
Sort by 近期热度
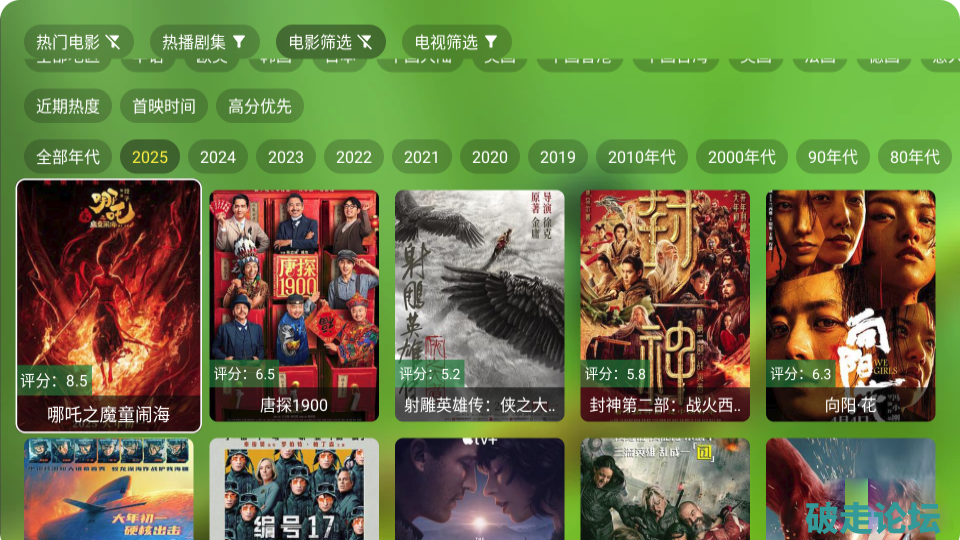[x=68, y=106]
